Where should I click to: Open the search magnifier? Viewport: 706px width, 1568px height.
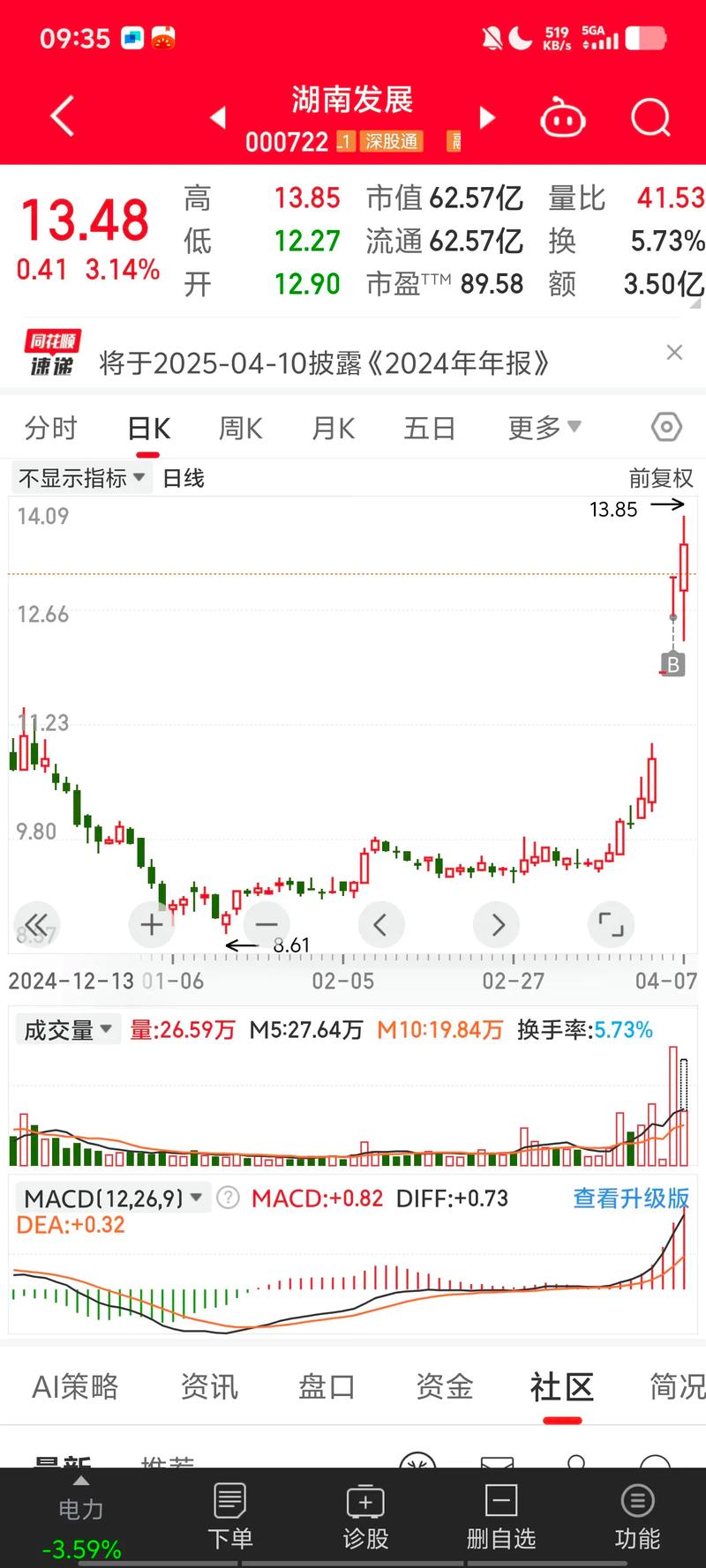point(651,117)
